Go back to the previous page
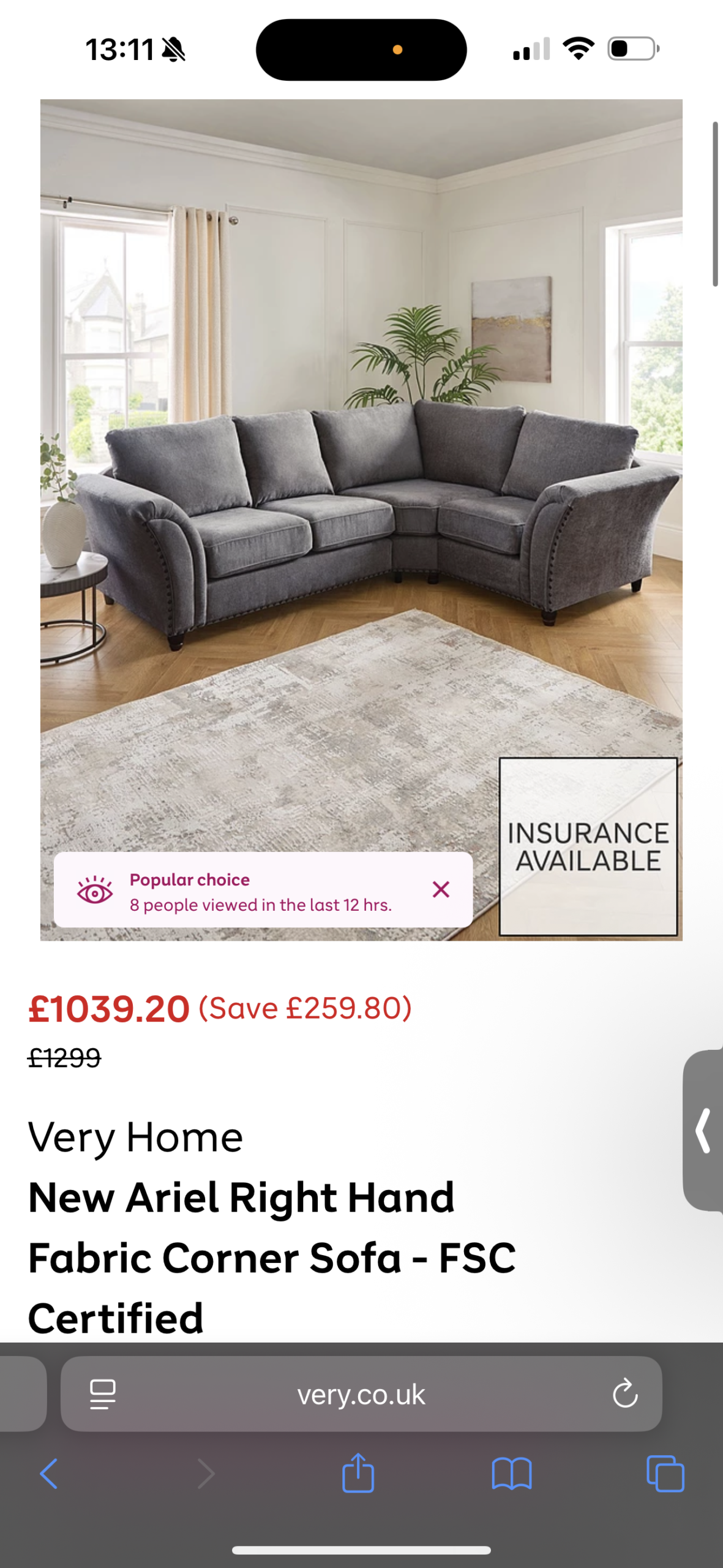723x1568 pixels. tap(49, 1474)
